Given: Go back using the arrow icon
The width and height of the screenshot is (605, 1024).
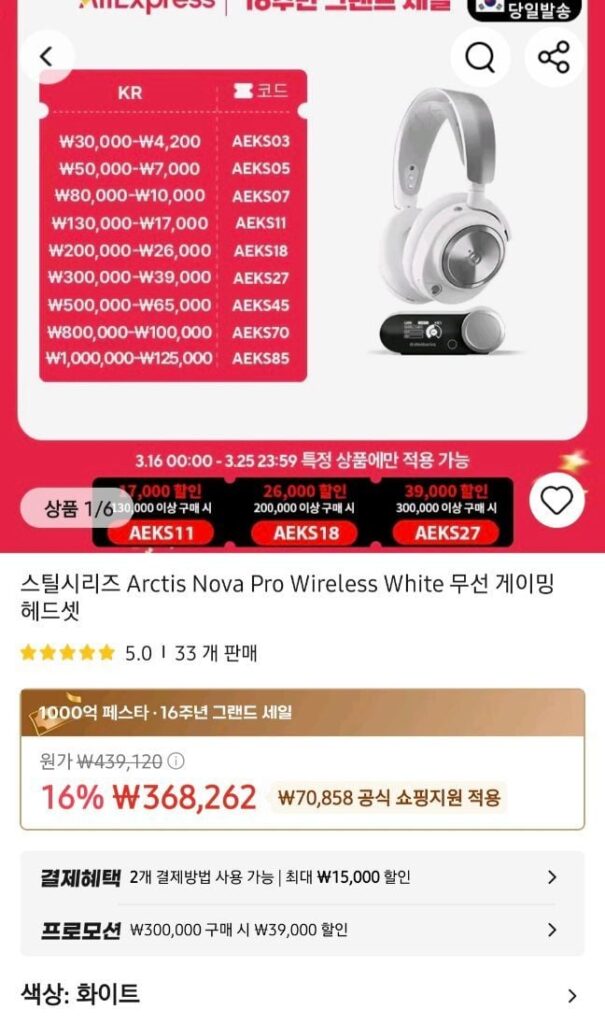Looking at the screenshot, I should [x=45, y=57].
